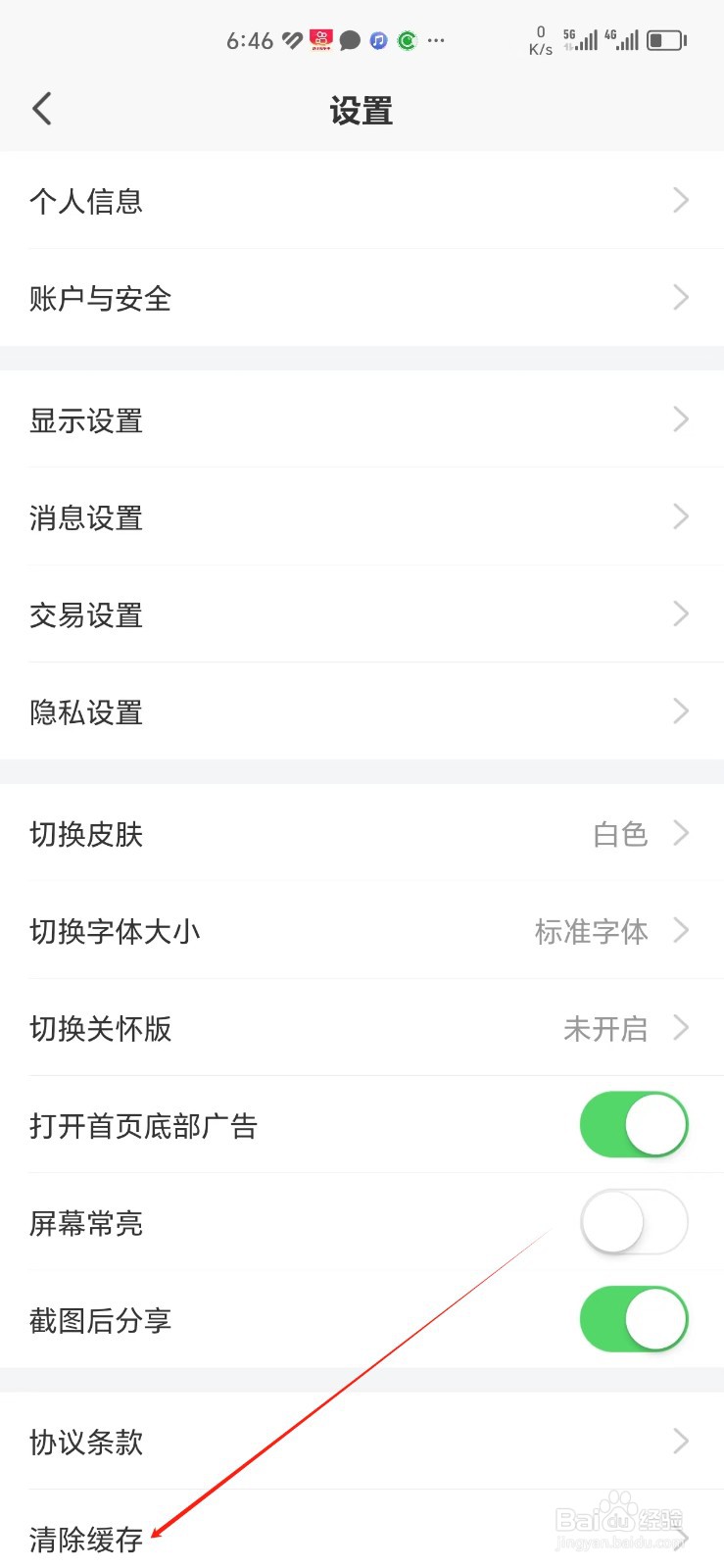Viewport: 724px width, 1568px height.
Task: Turn off 截图后分享 sharing switch
Action: point(634,1319)
